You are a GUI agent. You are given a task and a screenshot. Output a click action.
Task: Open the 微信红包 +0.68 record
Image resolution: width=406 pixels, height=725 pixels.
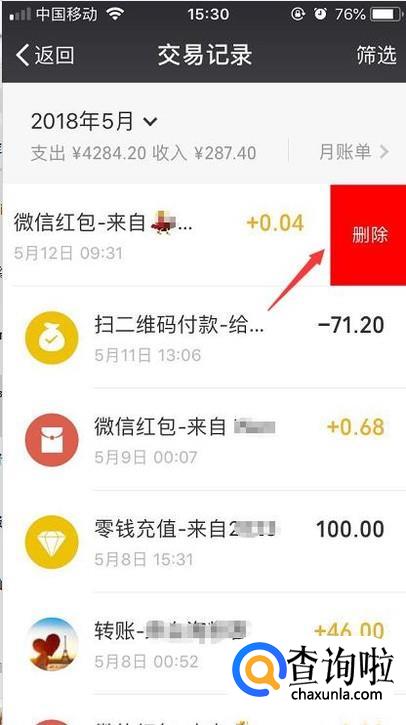coord(204,439)
